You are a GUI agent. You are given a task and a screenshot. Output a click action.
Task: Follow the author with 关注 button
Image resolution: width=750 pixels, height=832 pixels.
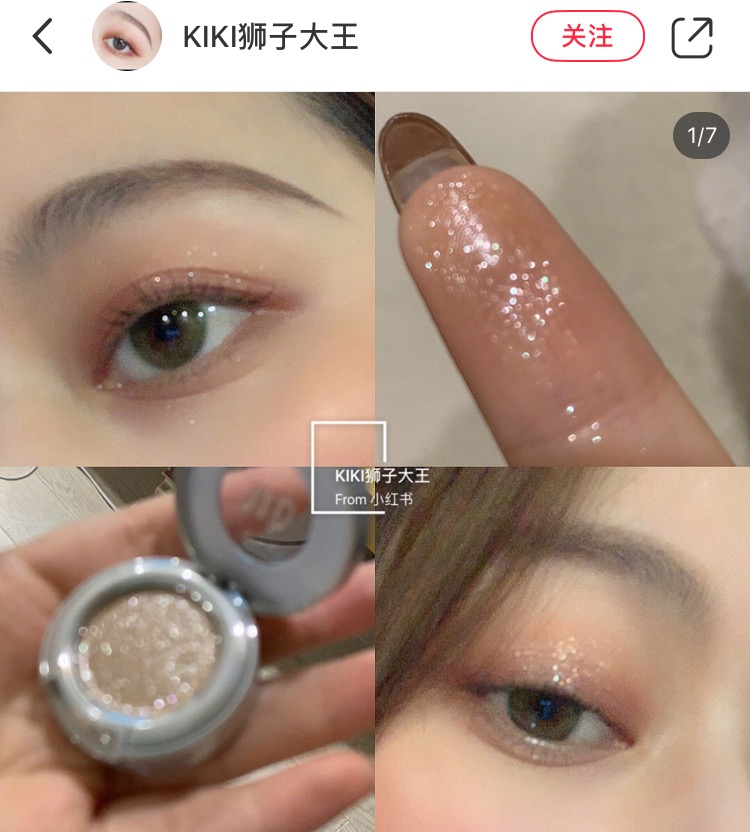point(587,37)
